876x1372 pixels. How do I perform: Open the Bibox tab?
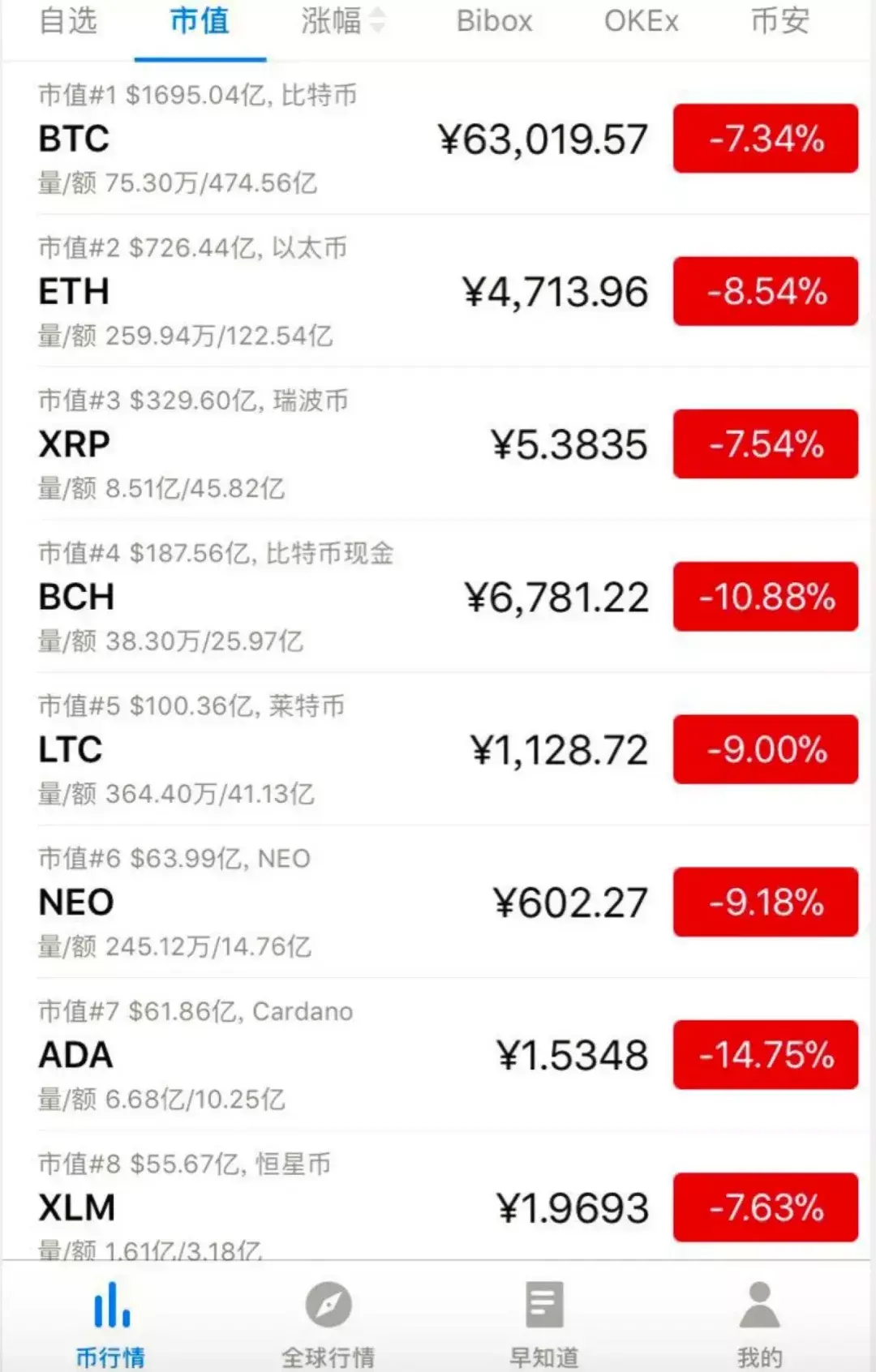point(493,22)
